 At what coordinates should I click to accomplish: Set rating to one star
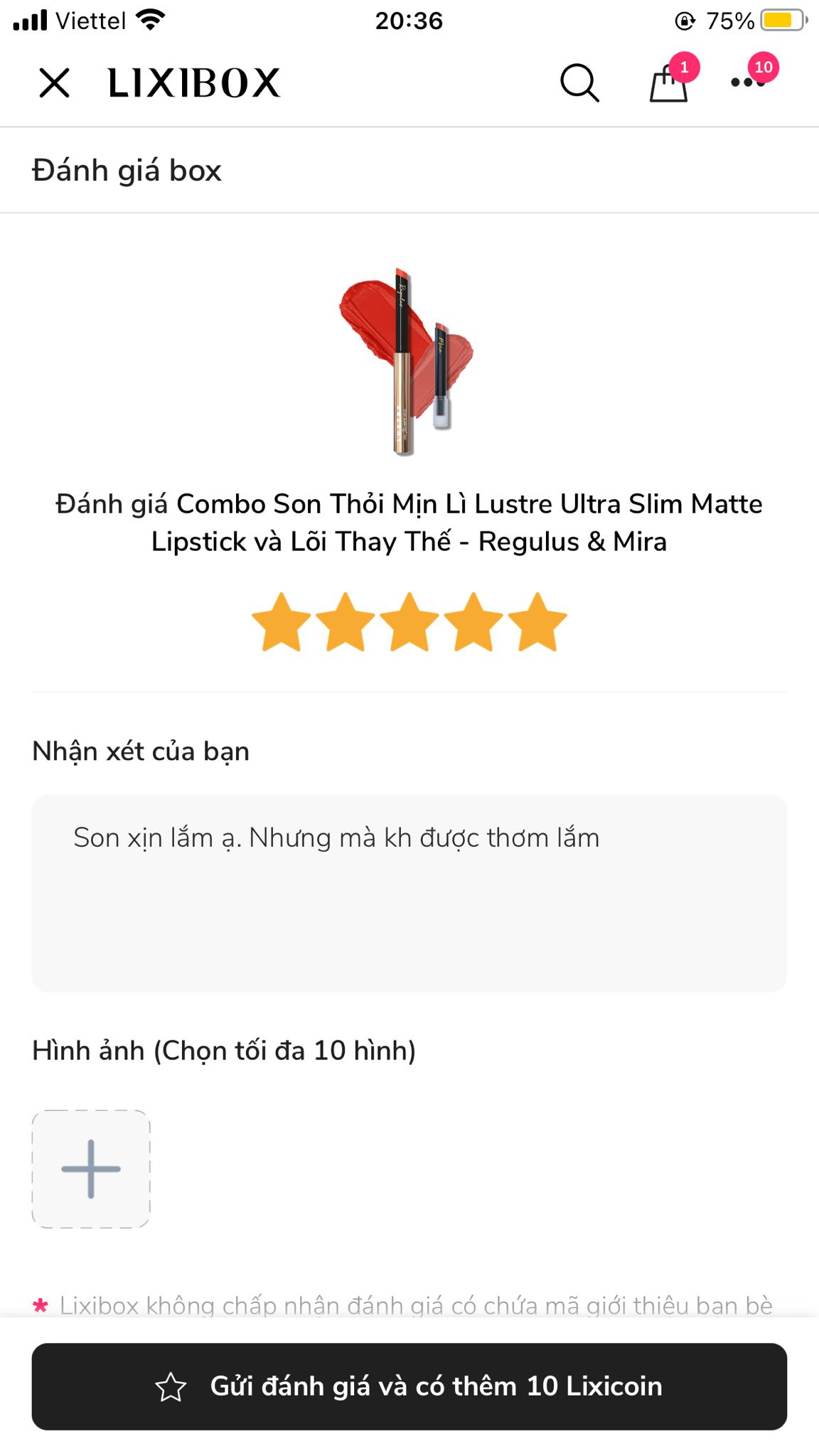[x=282, y=623]
